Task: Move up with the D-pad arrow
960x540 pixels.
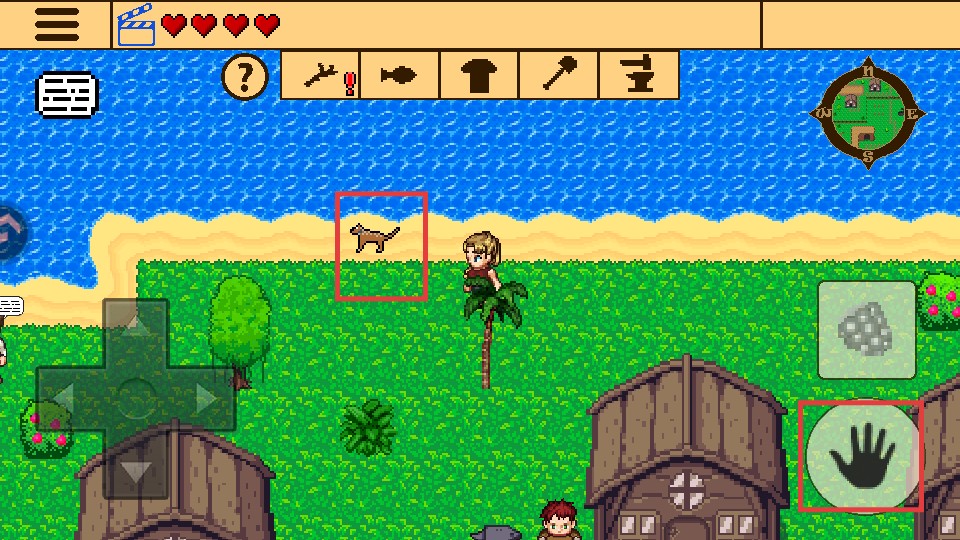Action: point(136,327)
